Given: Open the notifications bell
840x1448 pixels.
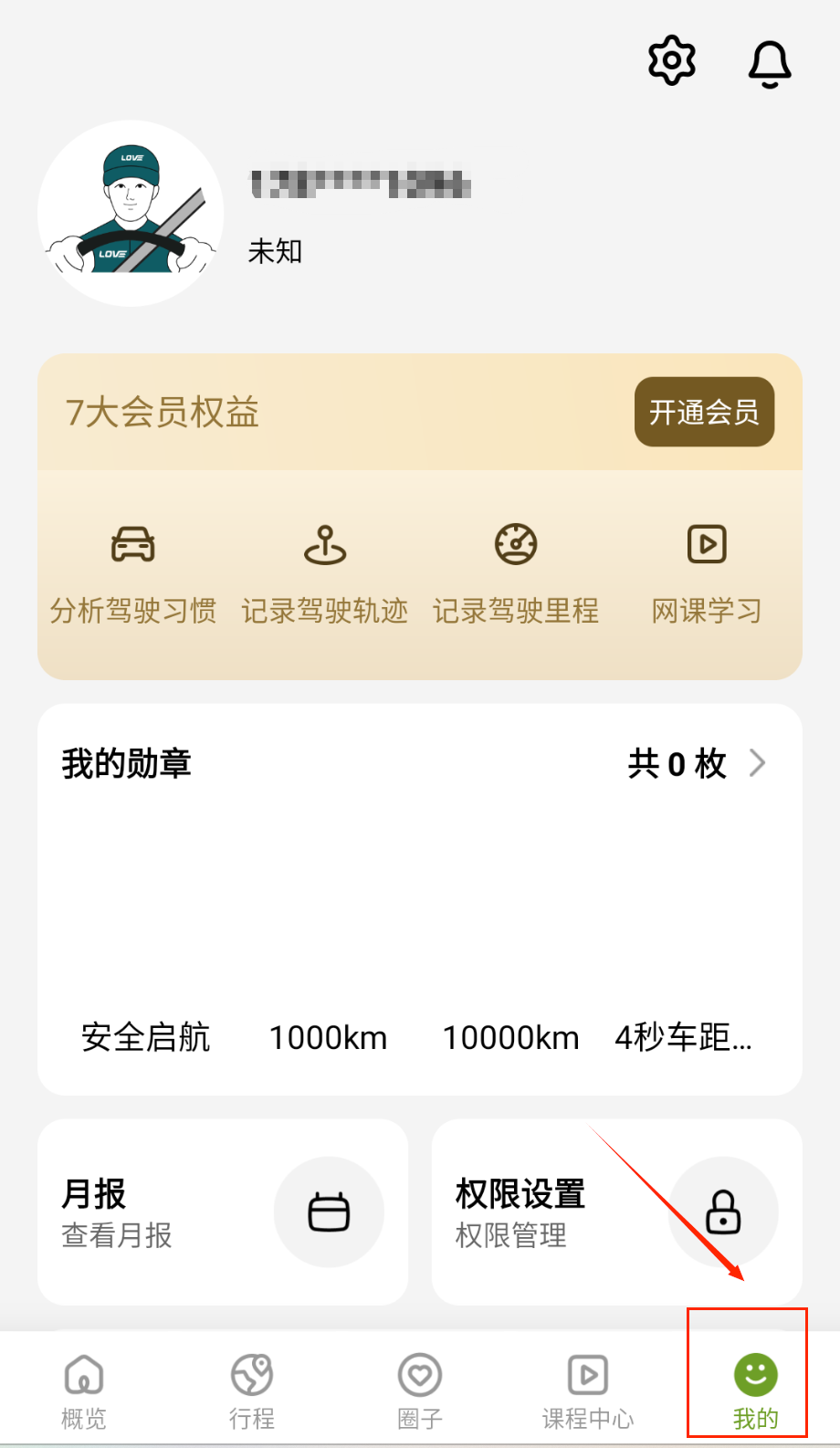Looking at the screenshot, I should [770, 64].
